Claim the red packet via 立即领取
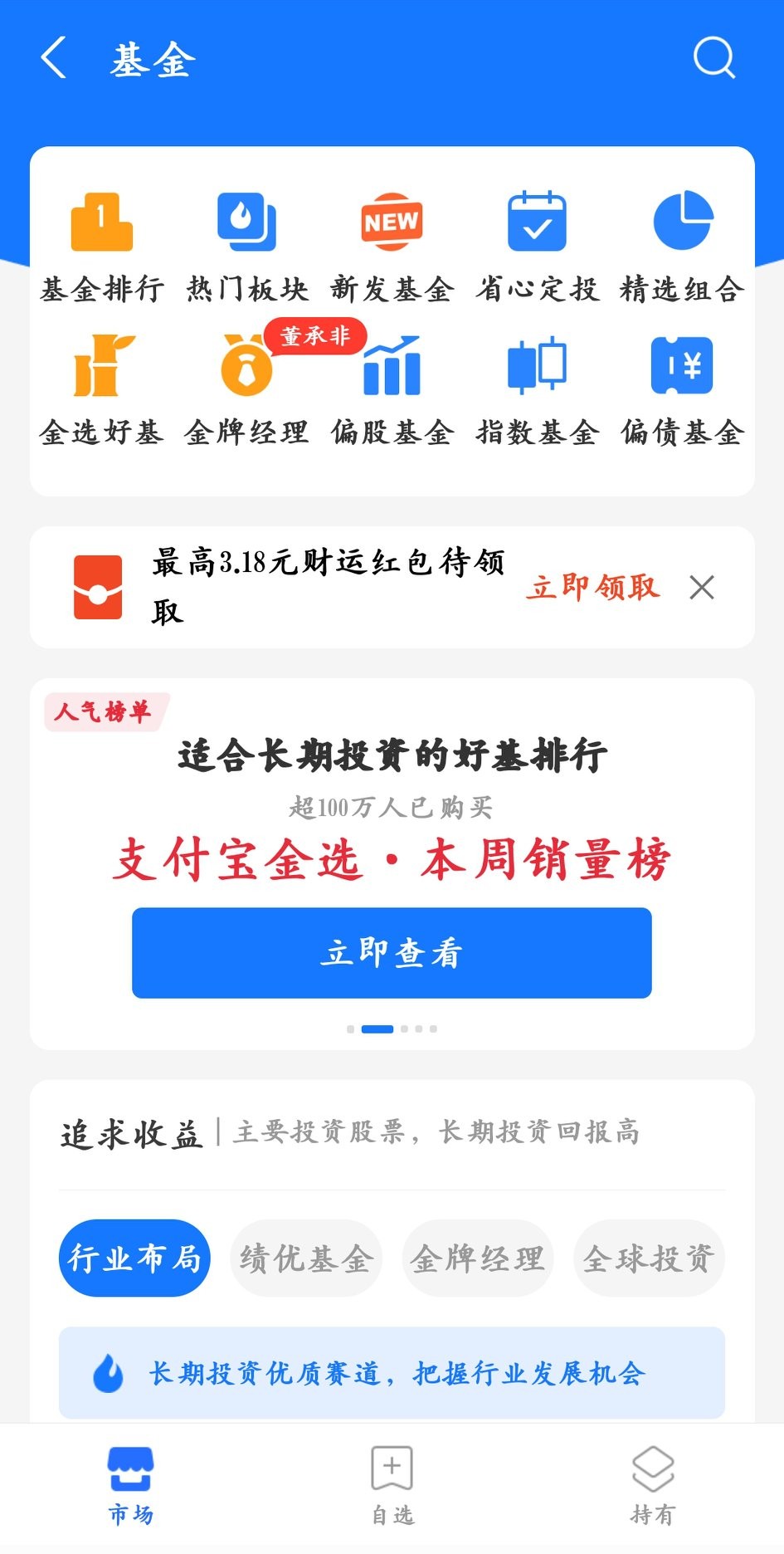Viewport: 784px width, 1554px height. pyautogui.click(x=592, y=588)
